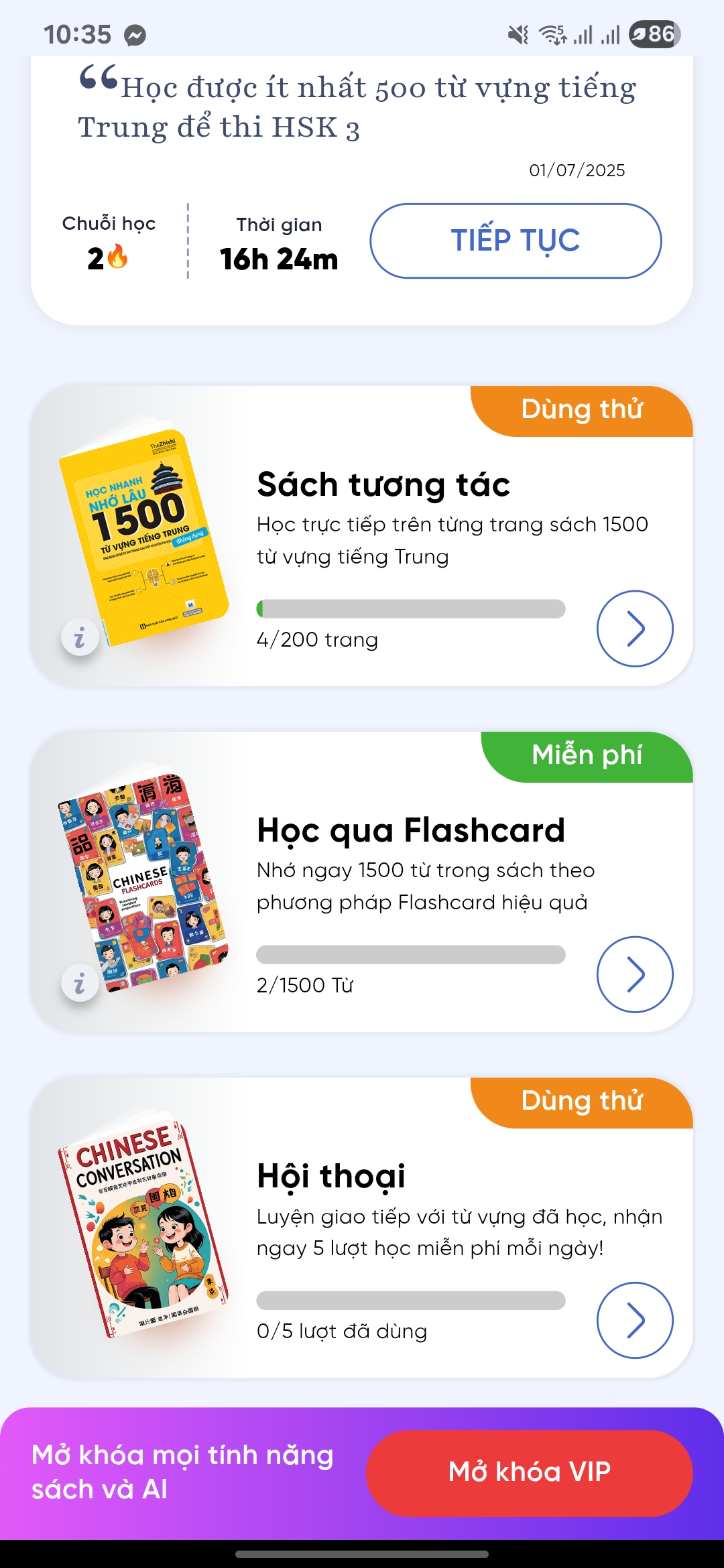This screenshot has width=724, height=1568.
Task: Tap the TIẾP TỤC button
Action: [x=516, y=241]
